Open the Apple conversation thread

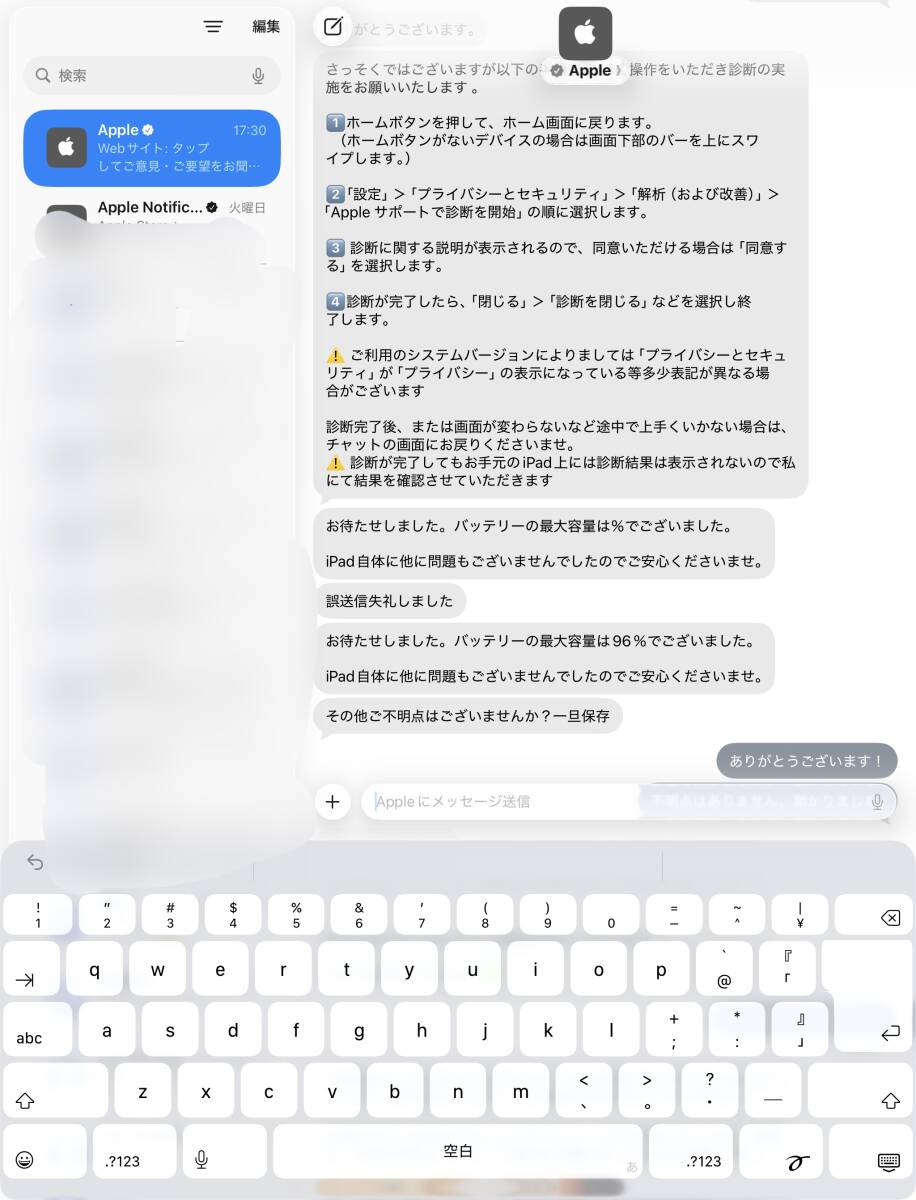point(152,147)
